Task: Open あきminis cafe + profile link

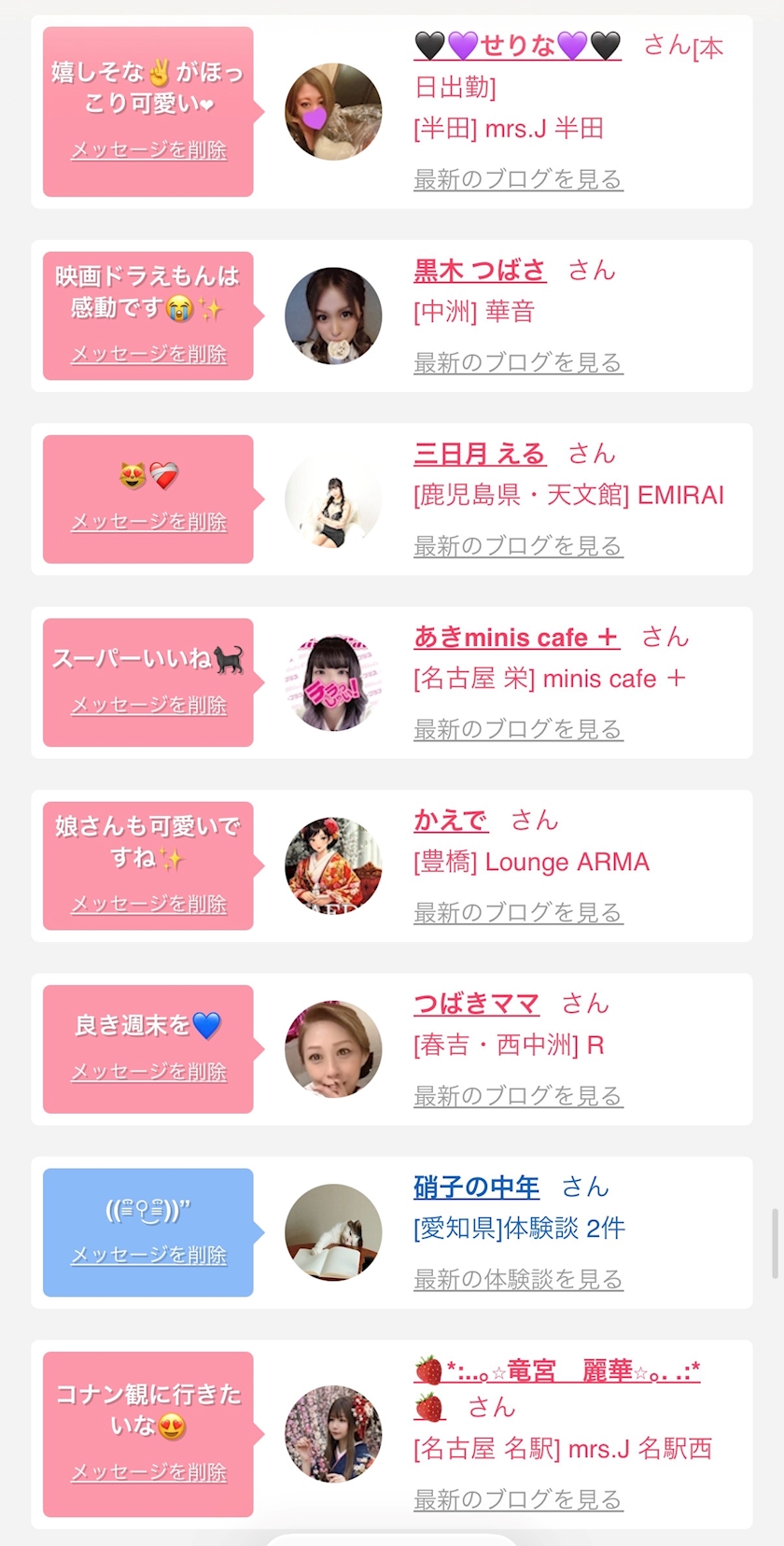Action: pyautogui.click(x=516, y=638)
